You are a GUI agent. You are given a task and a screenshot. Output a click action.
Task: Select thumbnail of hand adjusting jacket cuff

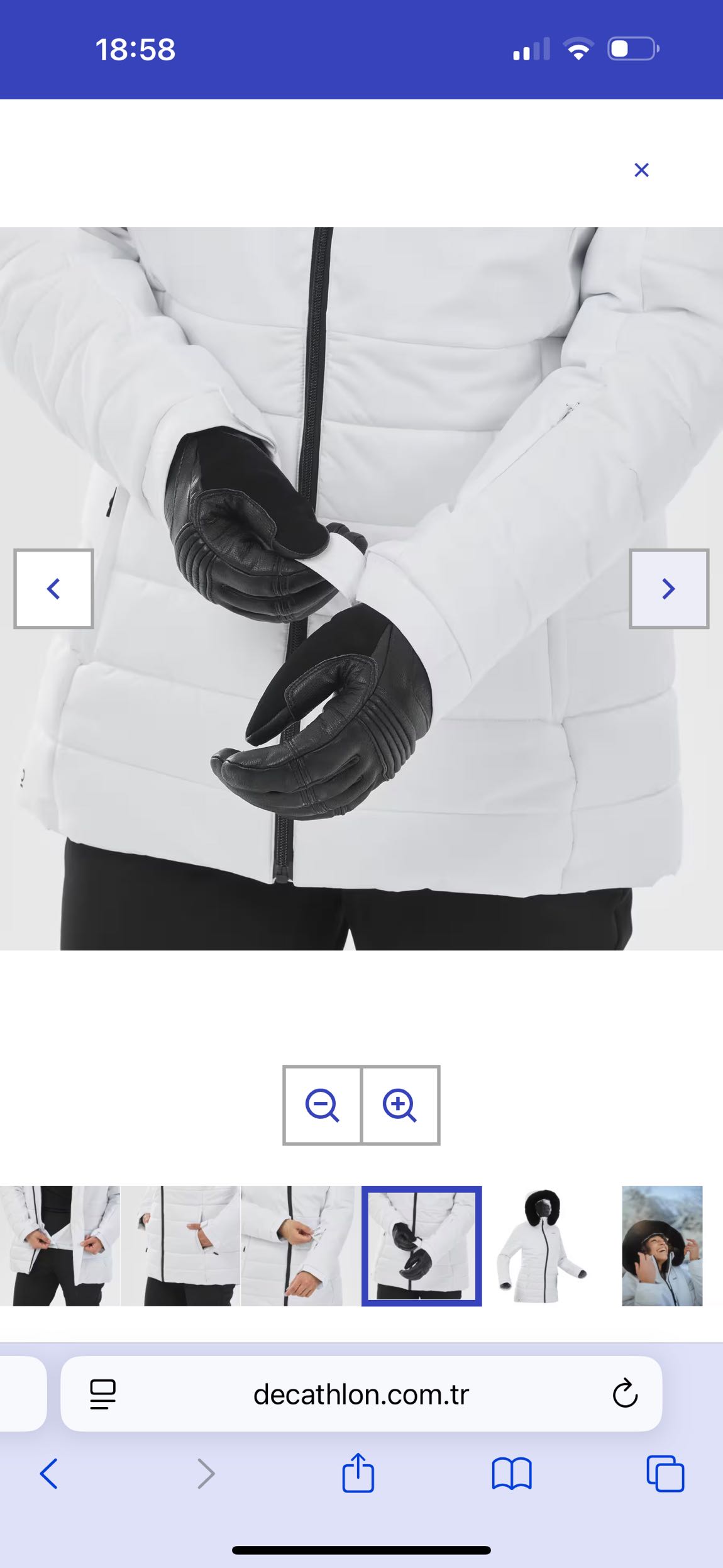301,1246
